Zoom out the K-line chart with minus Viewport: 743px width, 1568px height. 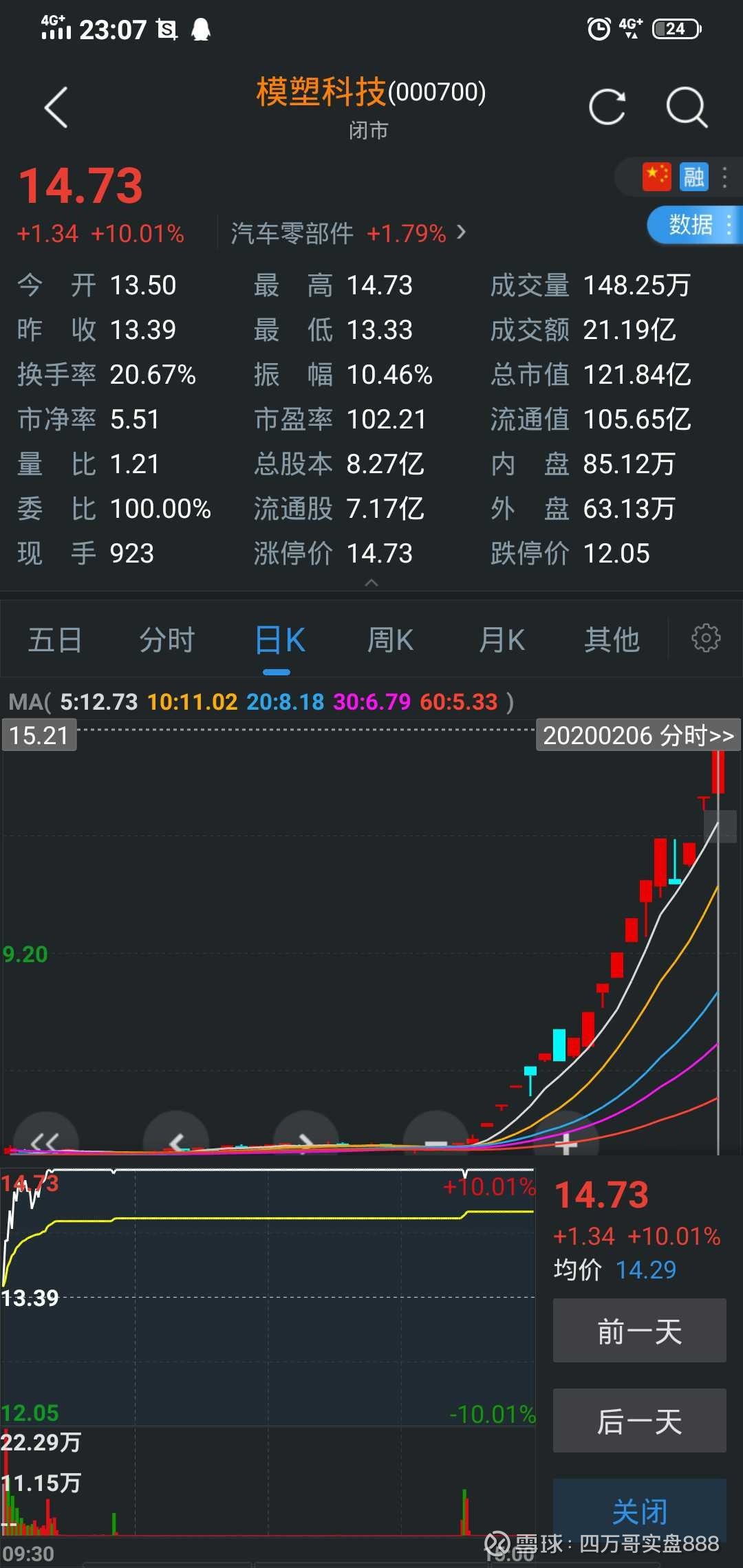pos(436,1143)
